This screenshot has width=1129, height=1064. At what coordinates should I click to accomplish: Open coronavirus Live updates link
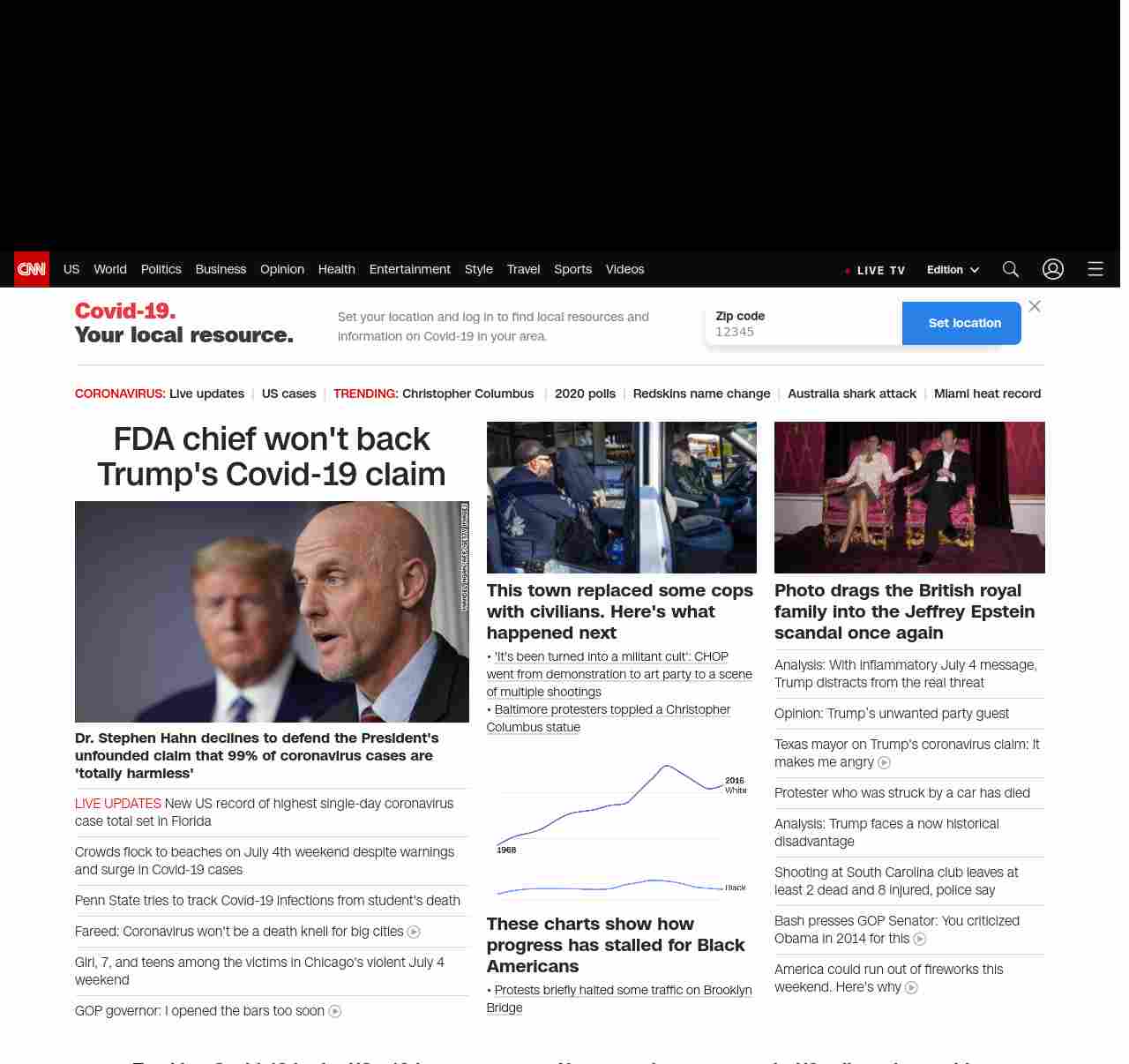pos(206,393)
